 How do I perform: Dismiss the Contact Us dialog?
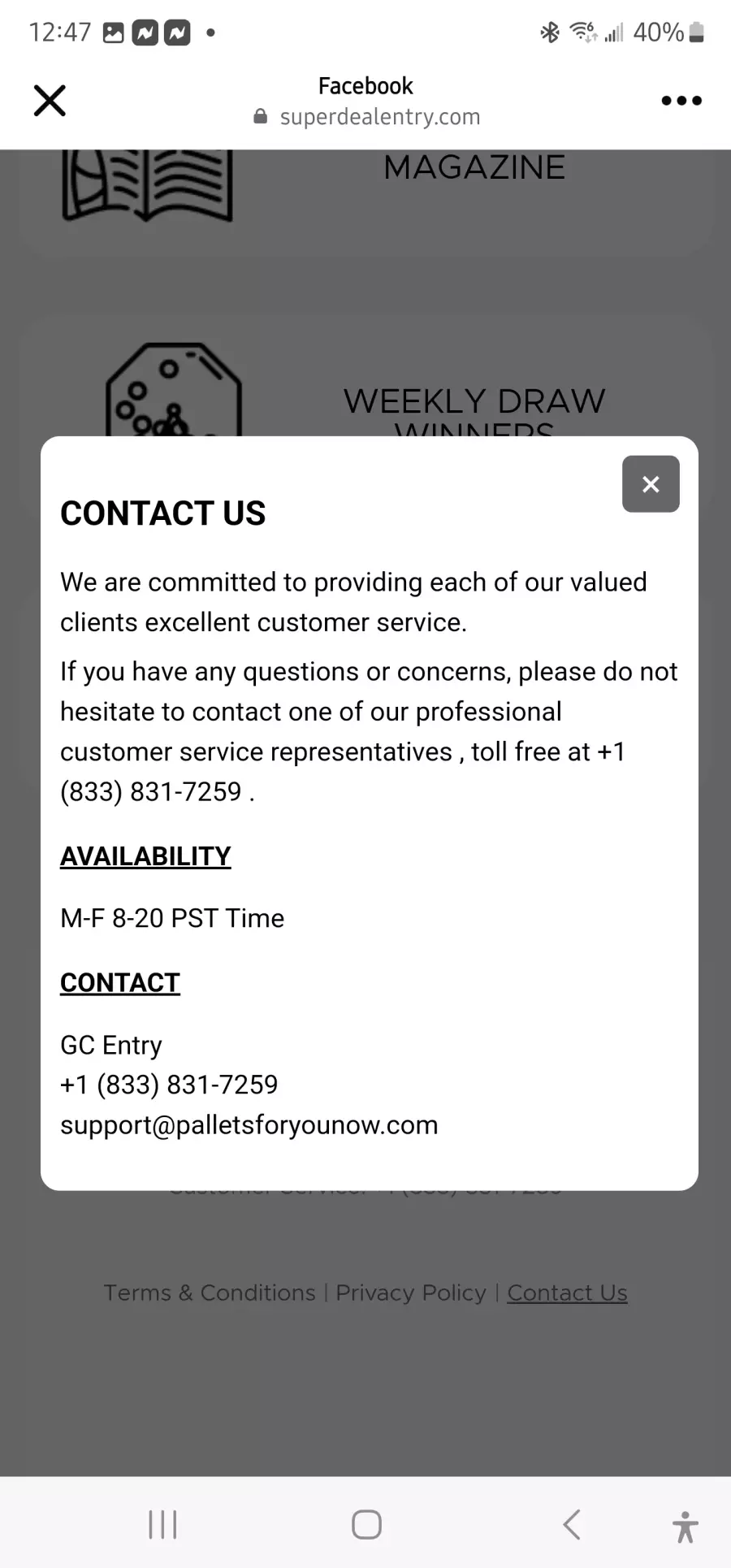651,484
